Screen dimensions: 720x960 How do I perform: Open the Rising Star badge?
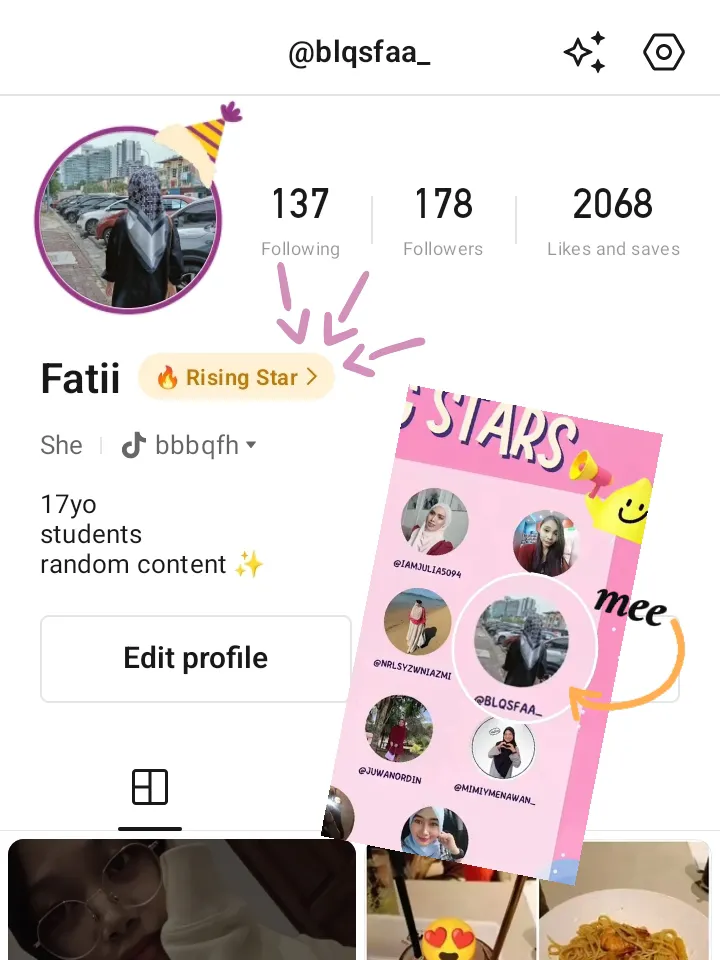236,377
